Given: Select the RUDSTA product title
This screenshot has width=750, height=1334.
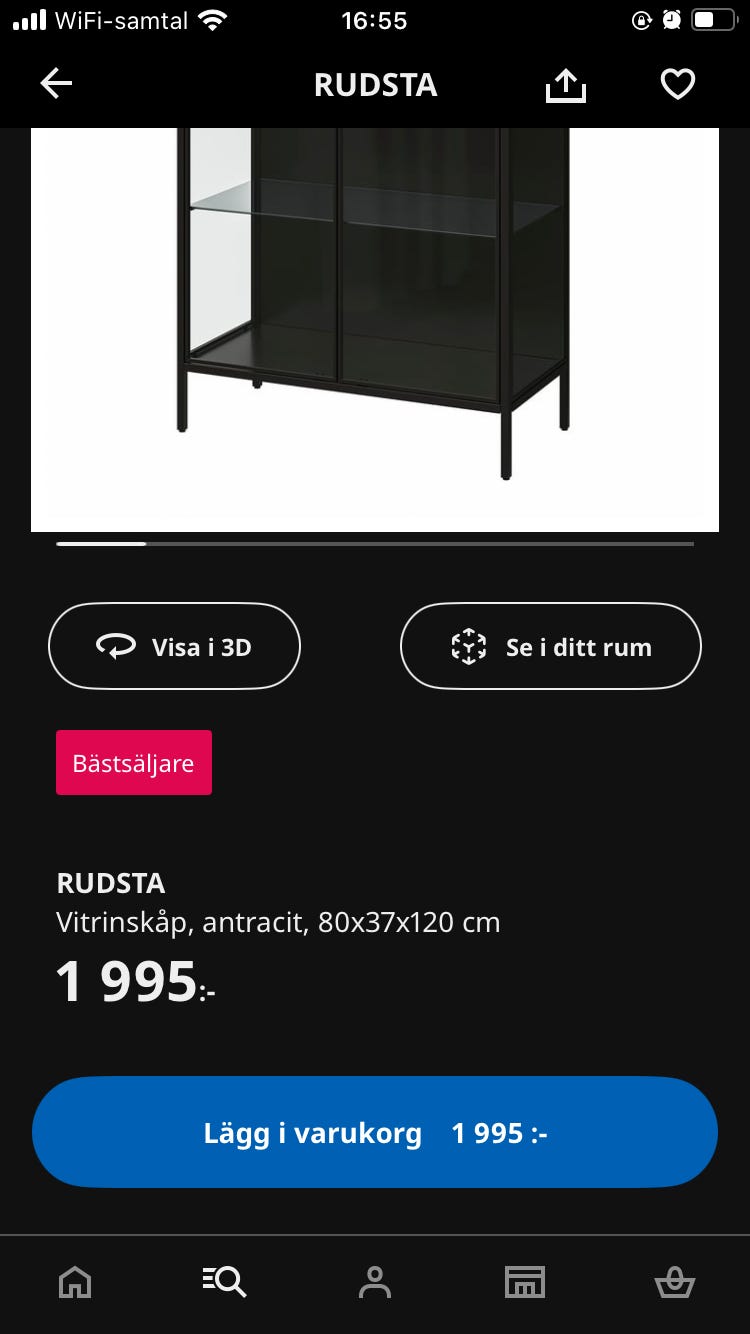Looking at the screenshot, I should (x=110, y=883).
